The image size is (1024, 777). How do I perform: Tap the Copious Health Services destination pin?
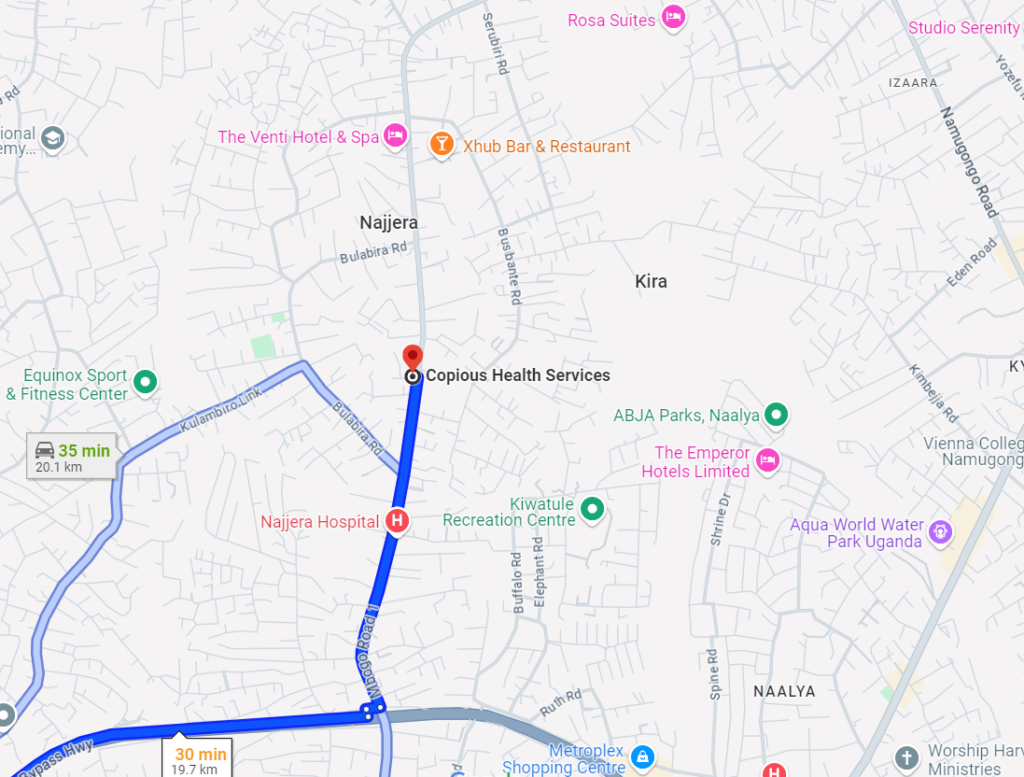[x=411, y=359]
